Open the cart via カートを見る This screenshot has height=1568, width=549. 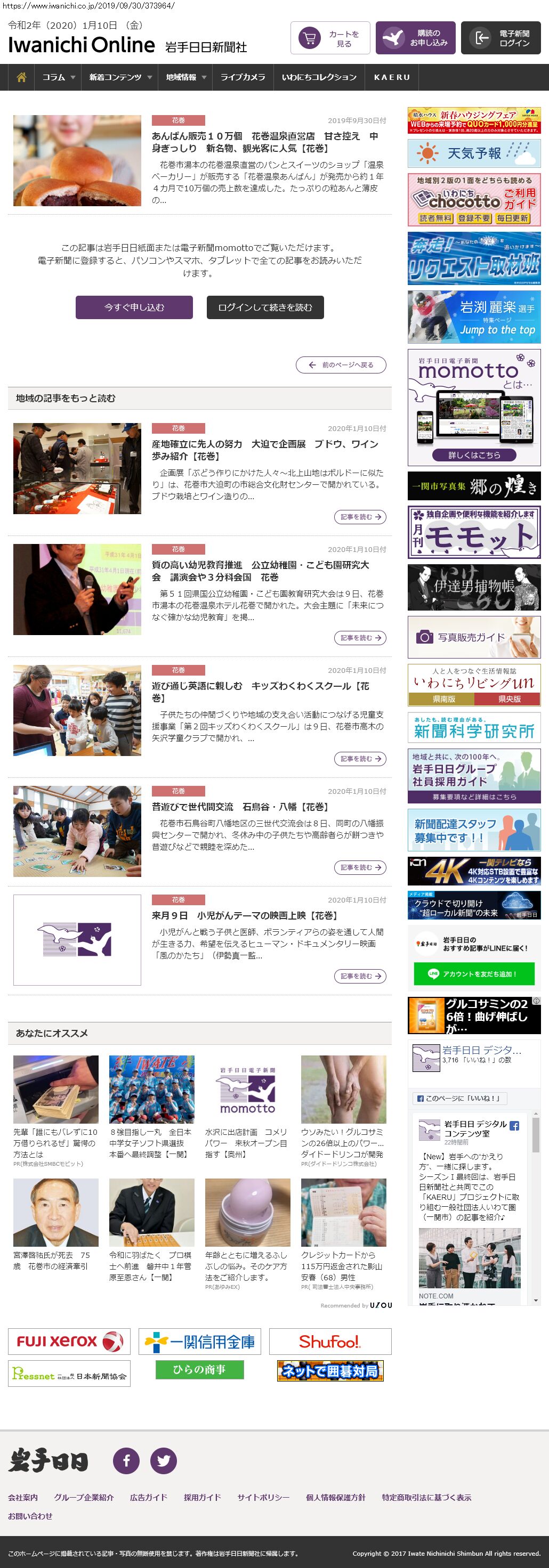click(330, 38)
